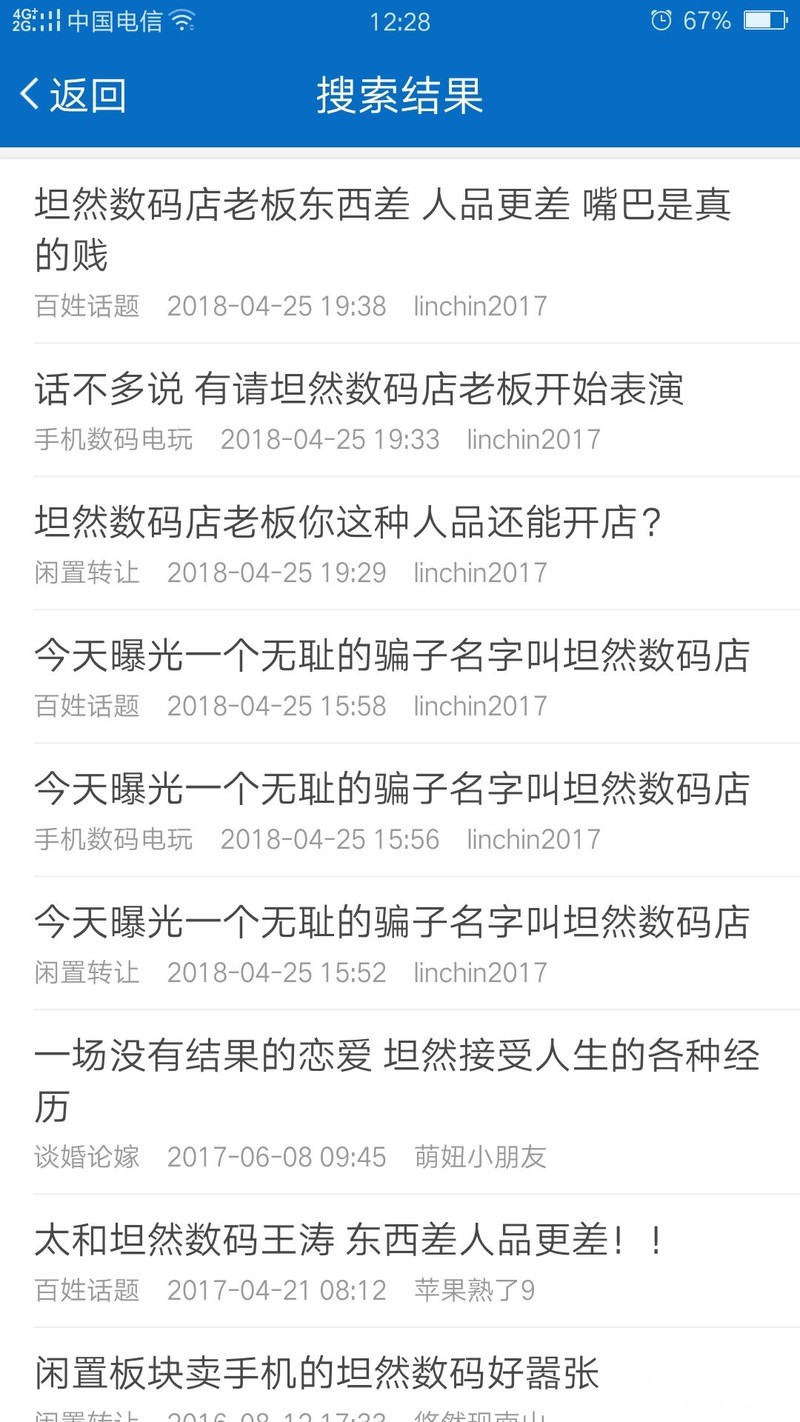The height and width of the screenshot is (1422, 800).
Task: Open the 骗子 post in 手机数码电玩 at 15:56
Action: pos(400,809)
